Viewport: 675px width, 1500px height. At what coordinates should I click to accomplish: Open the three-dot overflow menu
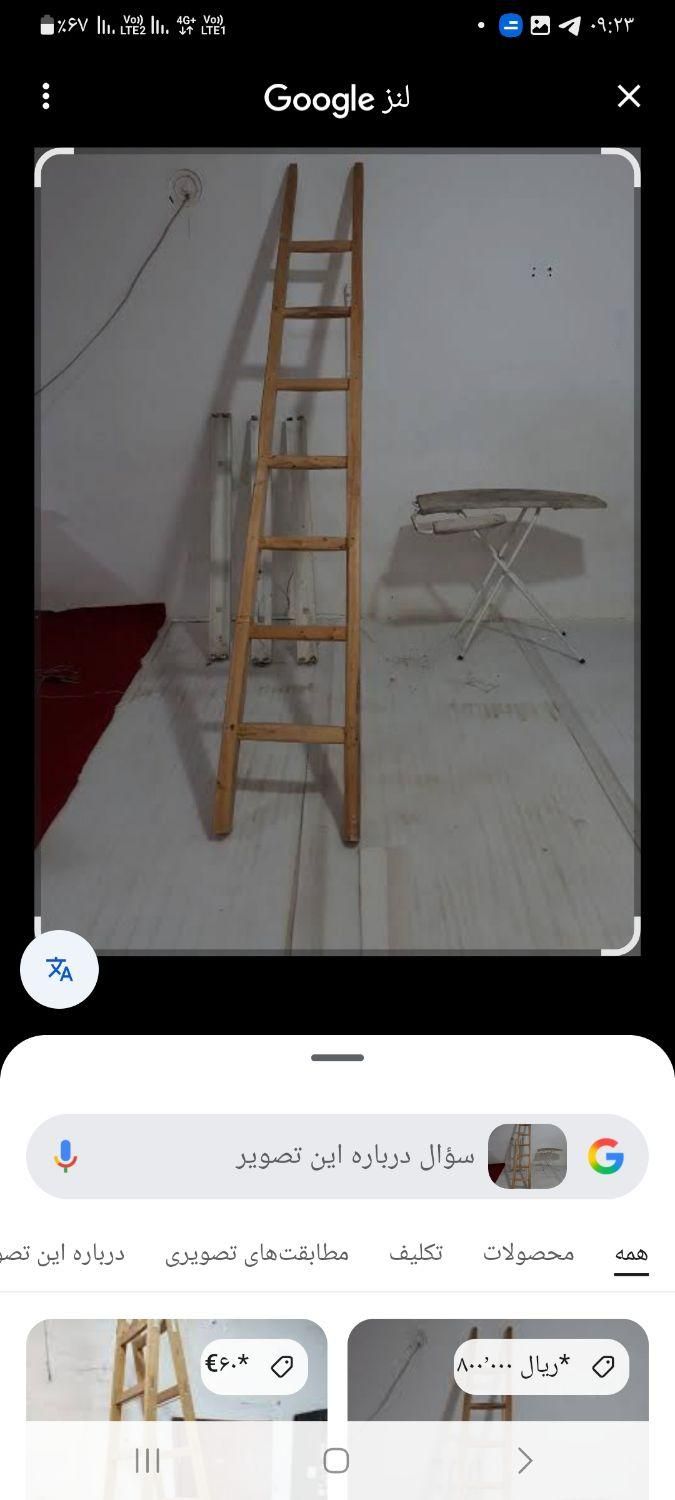(46, 97)
